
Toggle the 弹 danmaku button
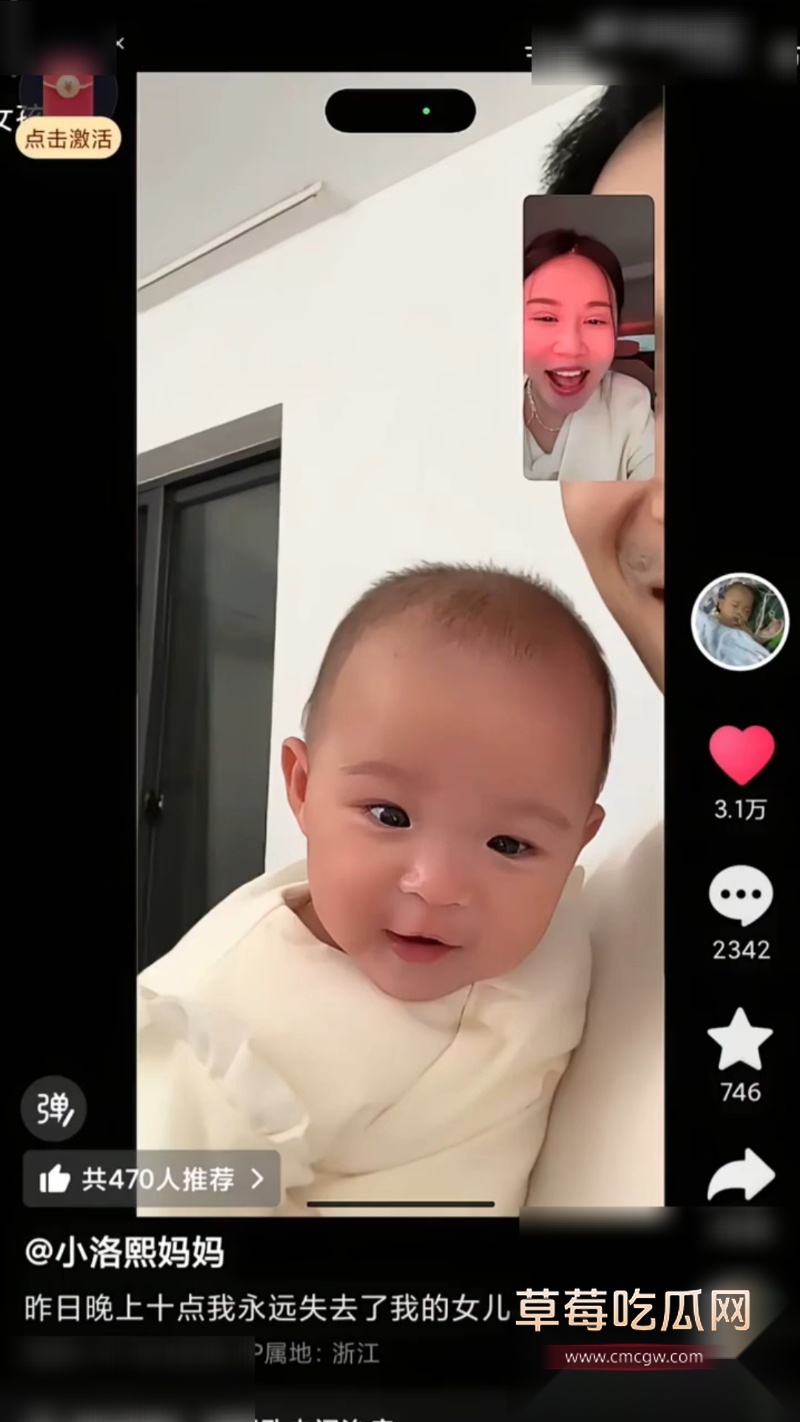click(54, 1108)
